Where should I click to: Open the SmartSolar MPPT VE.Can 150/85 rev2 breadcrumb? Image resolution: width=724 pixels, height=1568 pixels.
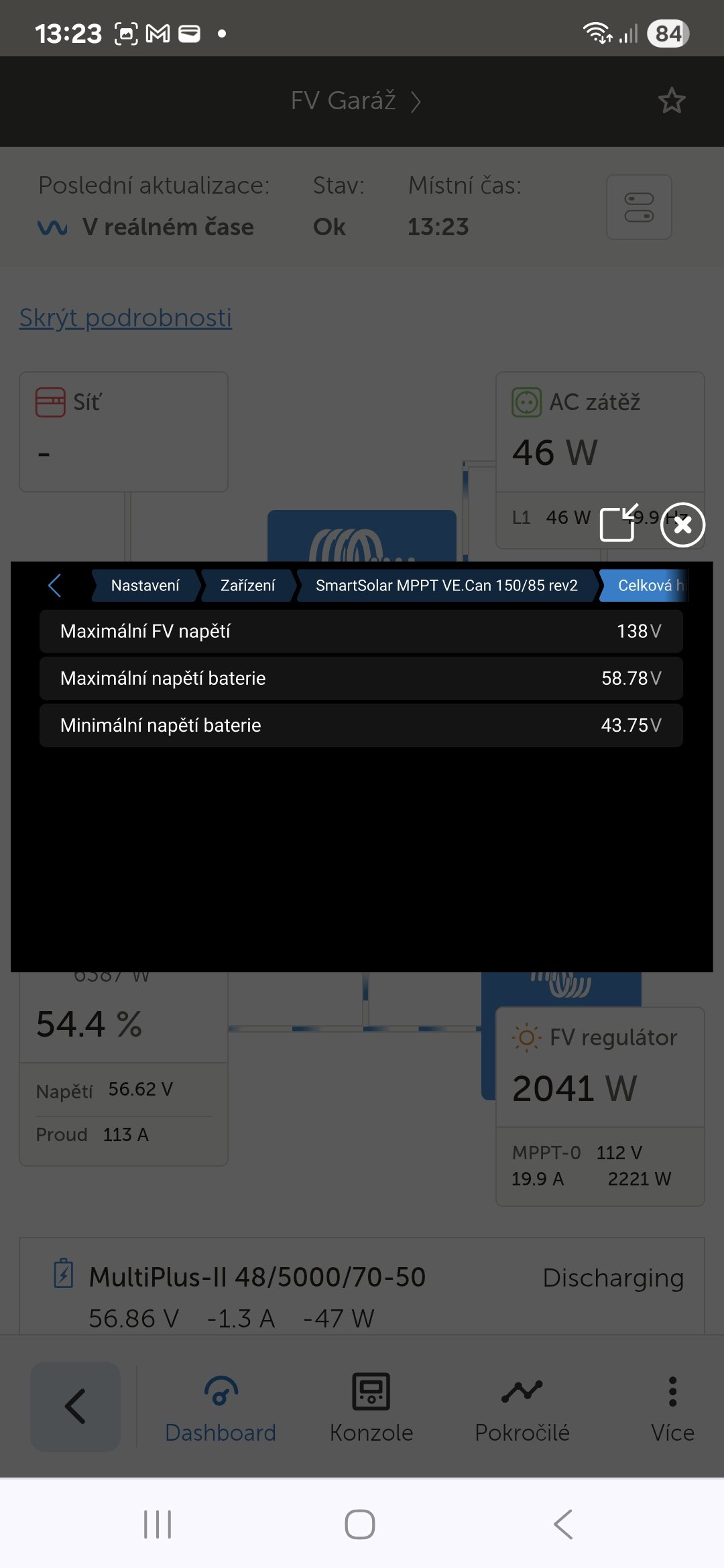[x=446, y=585]
